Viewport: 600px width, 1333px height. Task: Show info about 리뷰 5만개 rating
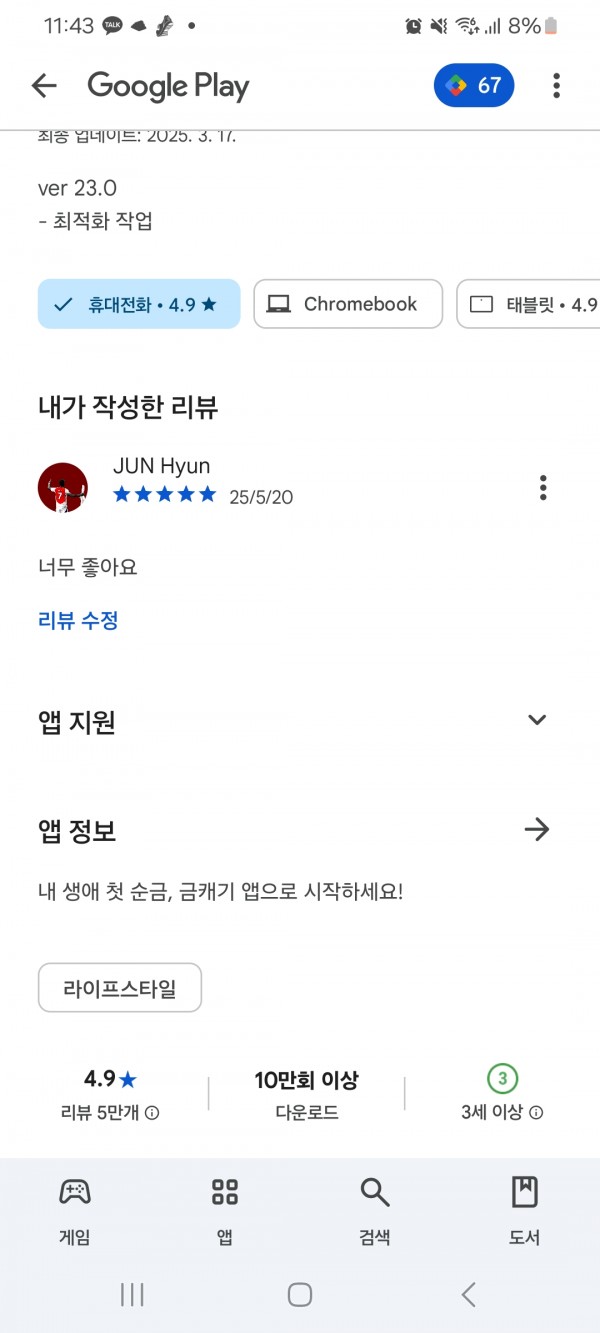pyautogui.click(x=152, y=1113)
